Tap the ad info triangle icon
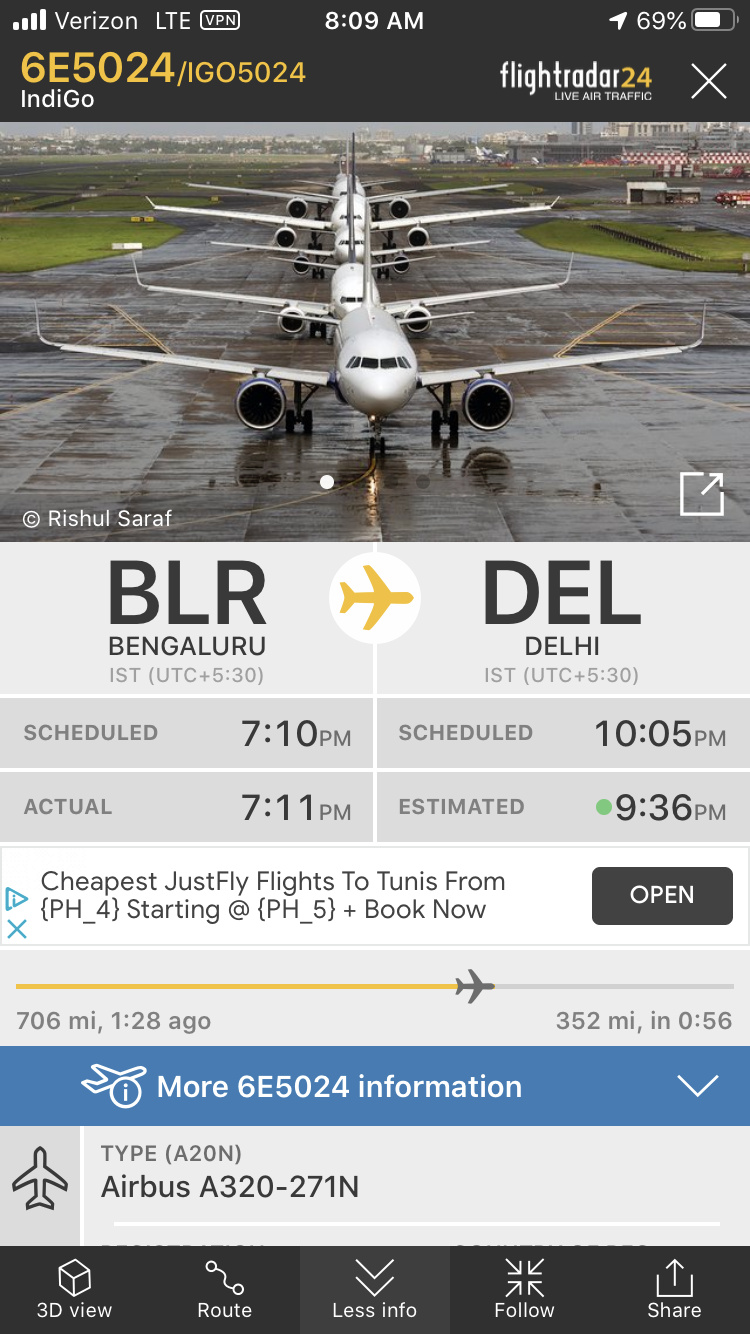750x1334 pixels. click(16, 898)
